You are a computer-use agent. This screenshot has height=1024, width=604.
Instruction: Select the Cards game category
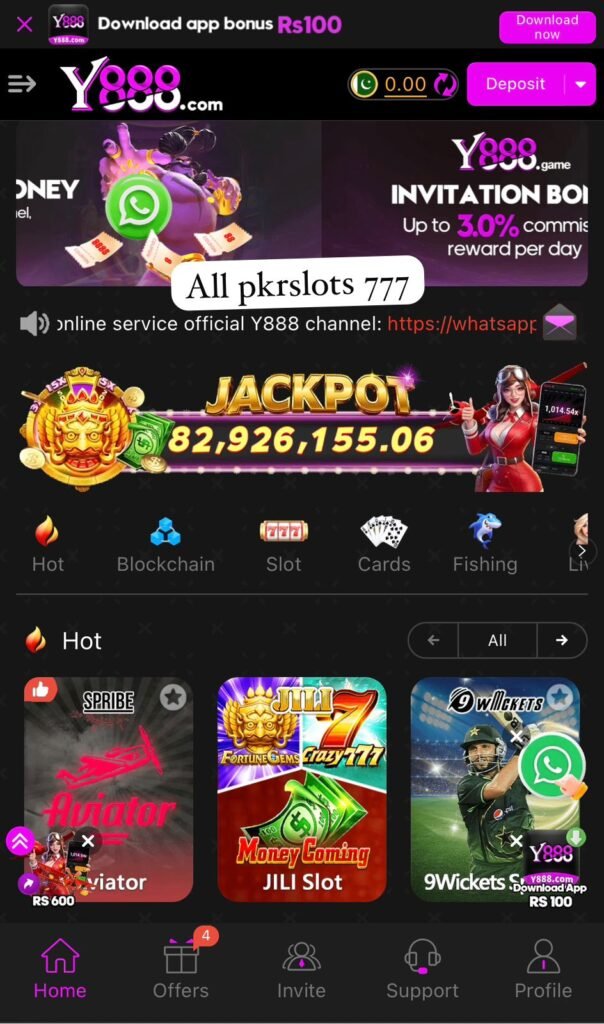click(x=384, y=546)
